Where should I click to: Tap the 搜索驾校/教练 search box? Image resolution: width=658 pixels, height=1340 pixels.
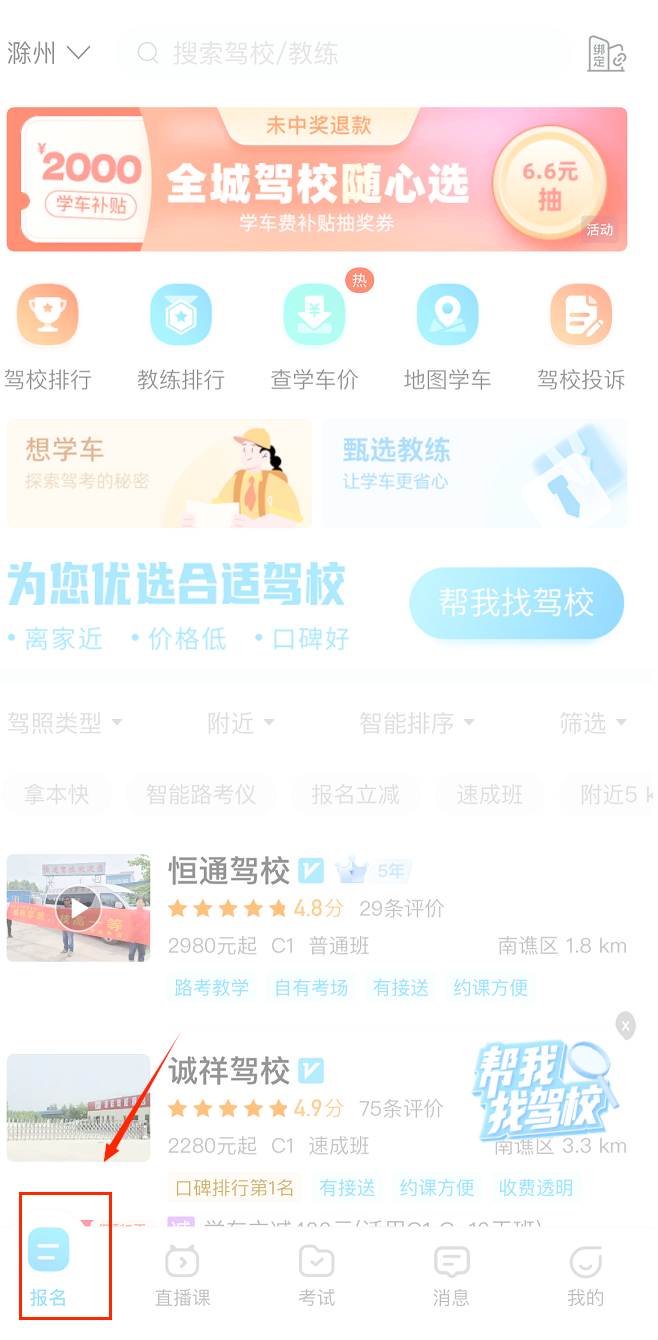click(x=340, y=53)
